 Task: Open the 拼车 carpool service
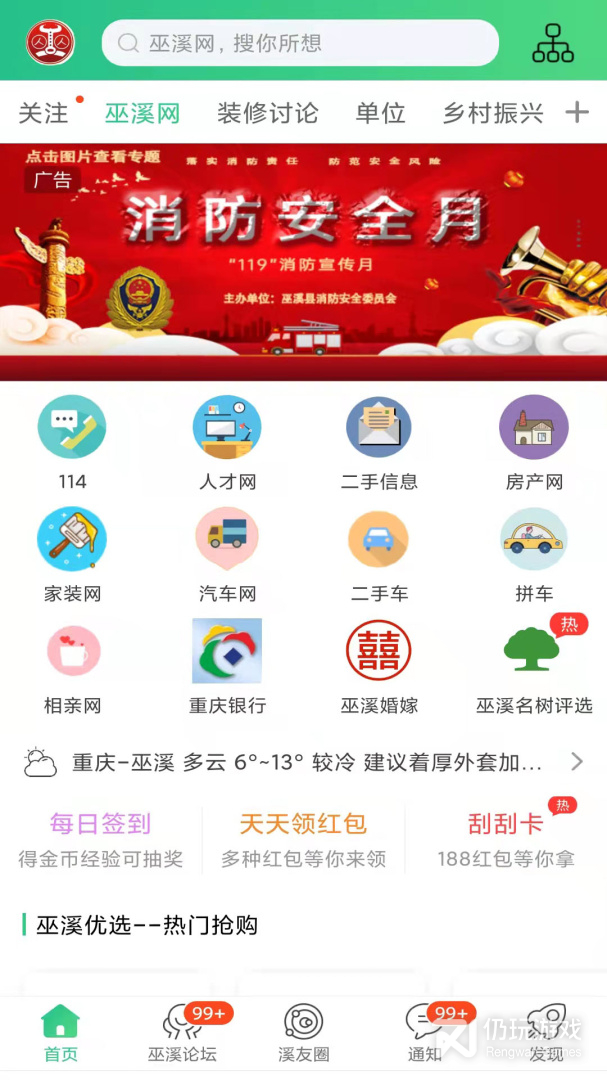click(x=534, y=555)
